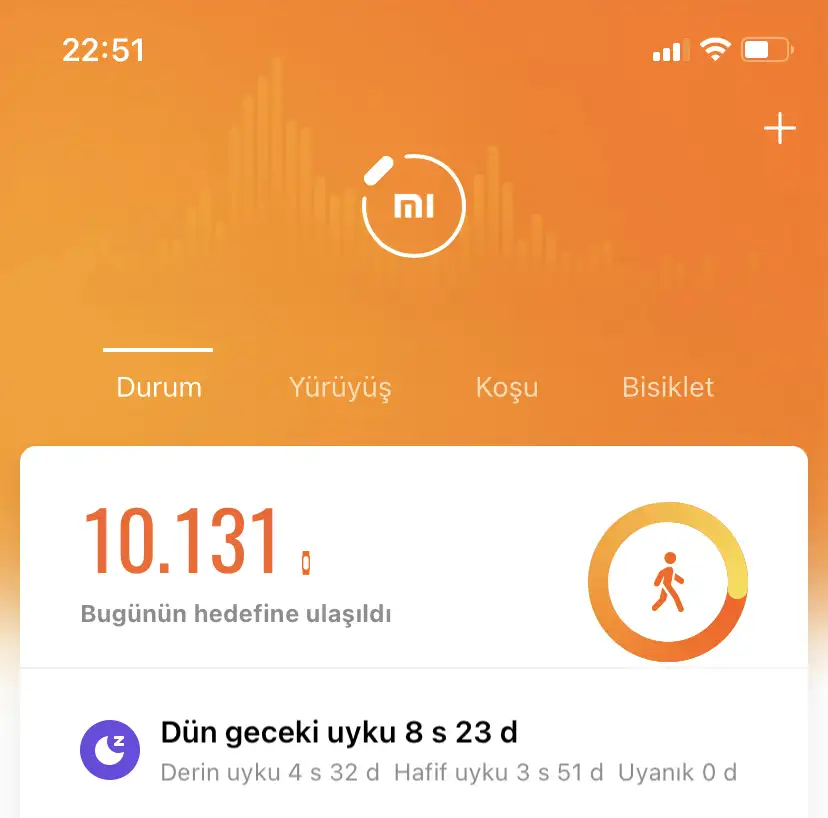Tap the Mi sync circle icon
This screenshot has height=818, width=828.
(413, 206)
